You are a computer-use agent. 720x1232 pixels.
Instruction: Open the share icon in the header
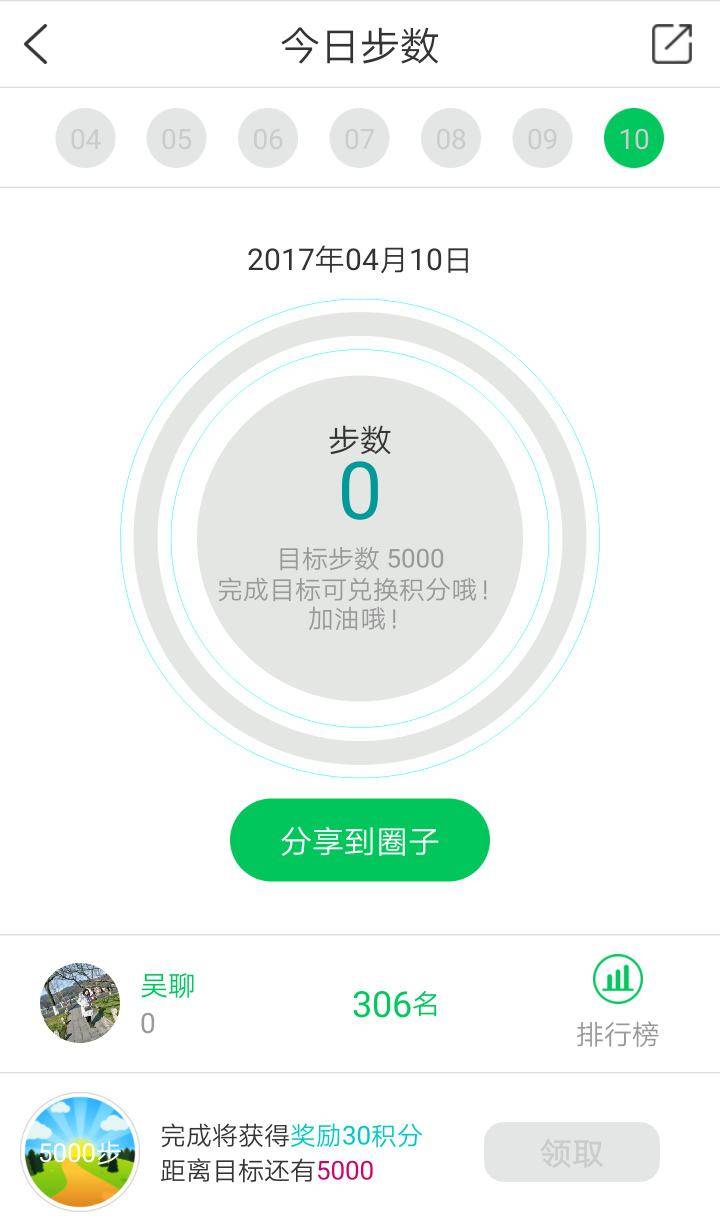point(671,44)
